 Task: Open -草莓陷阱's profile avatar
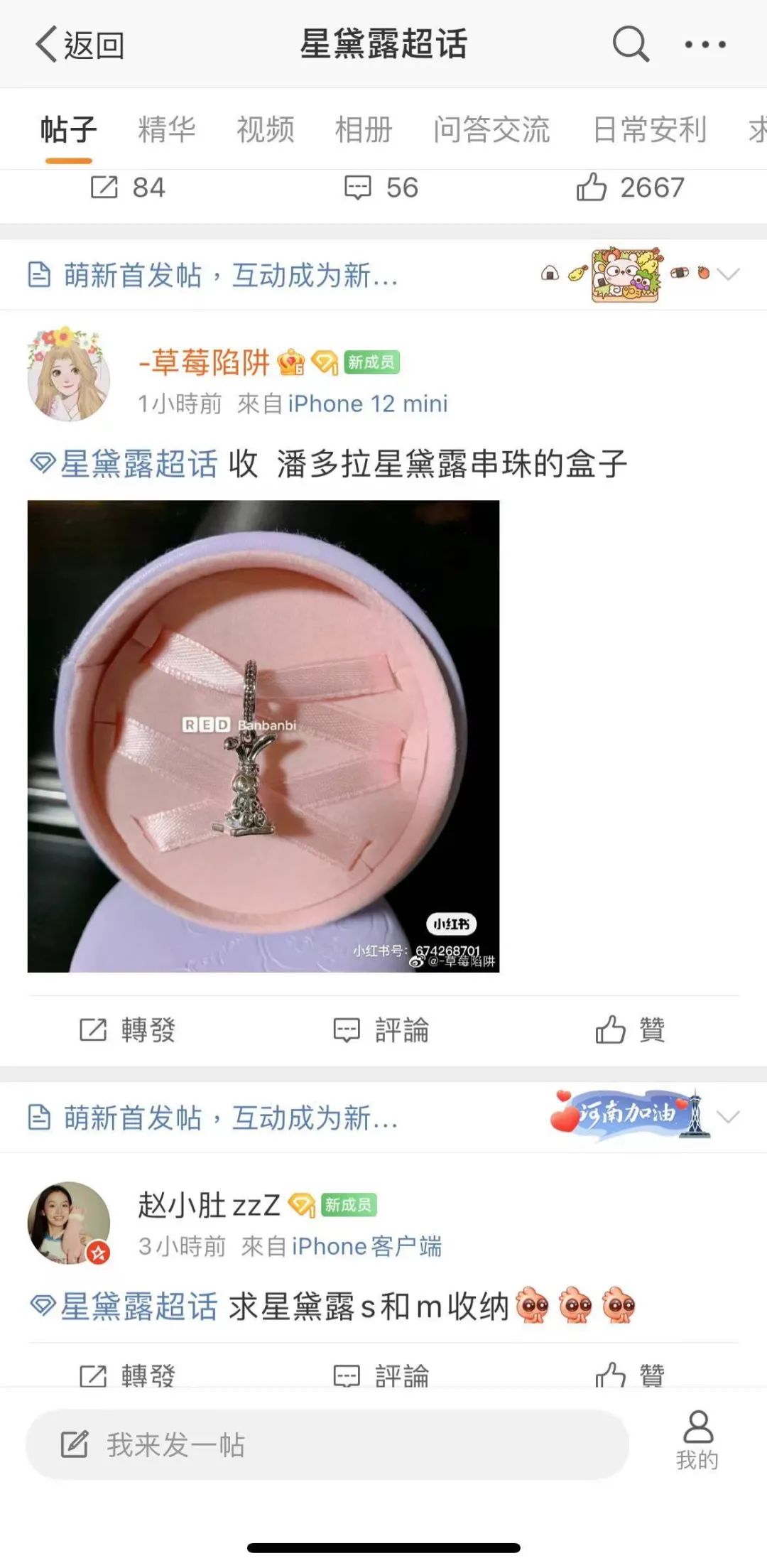click(x=68, y=374)
